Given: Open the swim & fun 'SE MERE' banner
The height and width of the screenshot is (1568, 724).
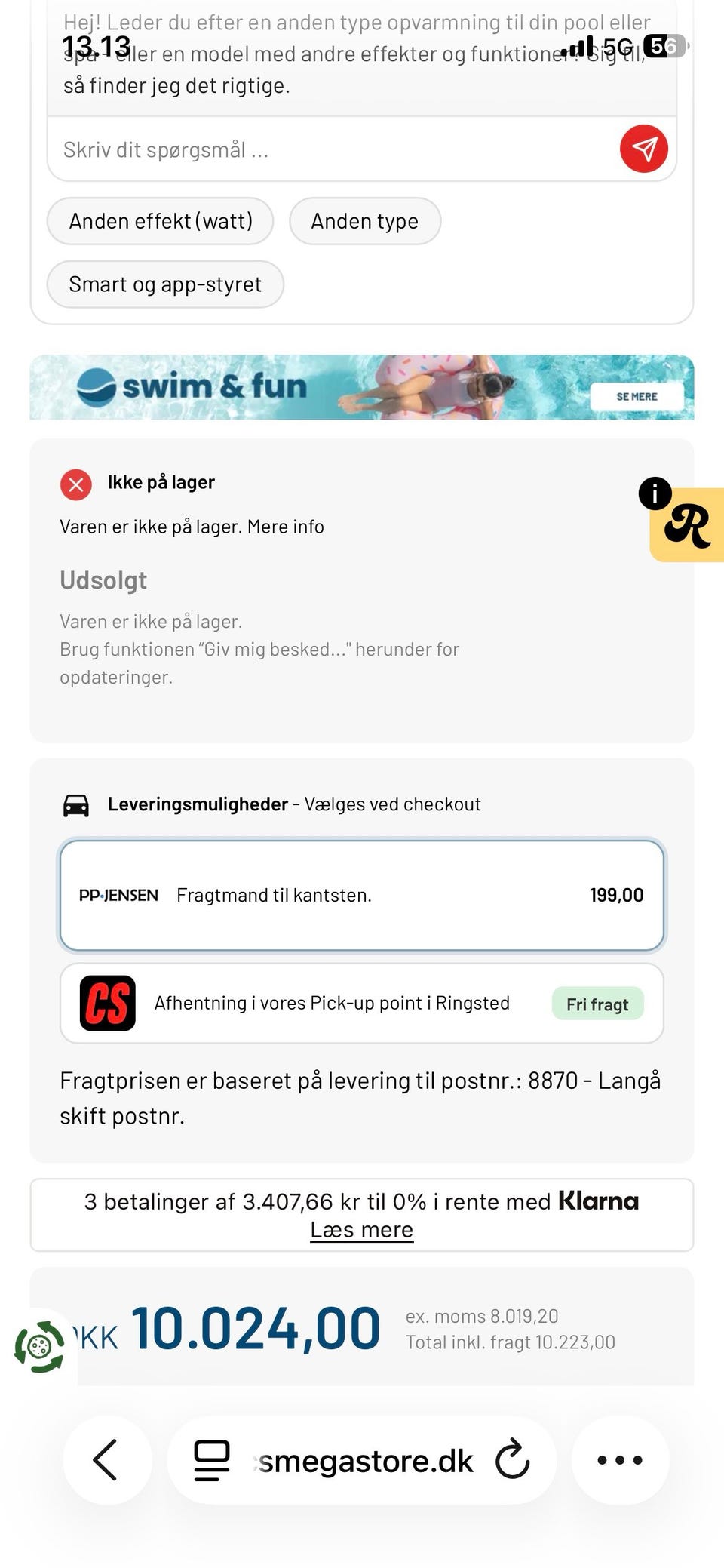Looking at the screenshot, I should (x=637, y=396).
